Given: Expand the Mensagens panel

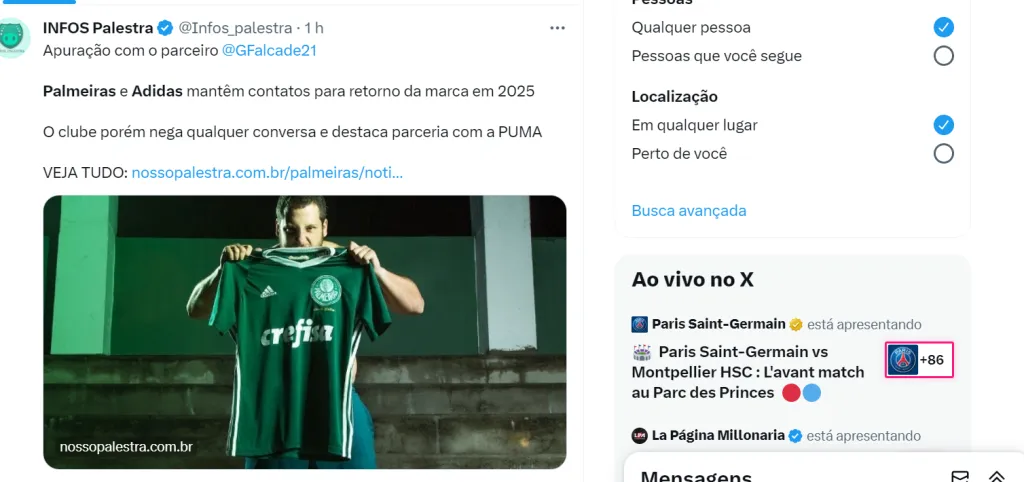Looking at the screenshot, I should 996,476.
